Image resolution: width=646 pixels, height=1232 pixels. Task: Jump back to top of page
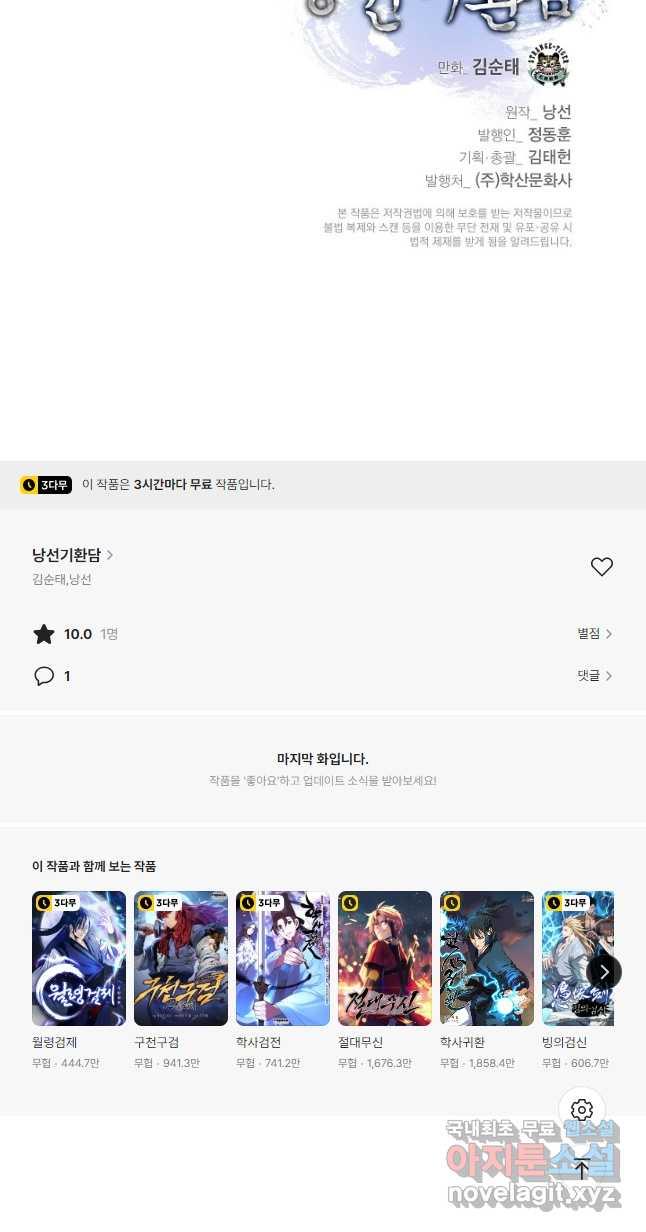pos(582,1168)
